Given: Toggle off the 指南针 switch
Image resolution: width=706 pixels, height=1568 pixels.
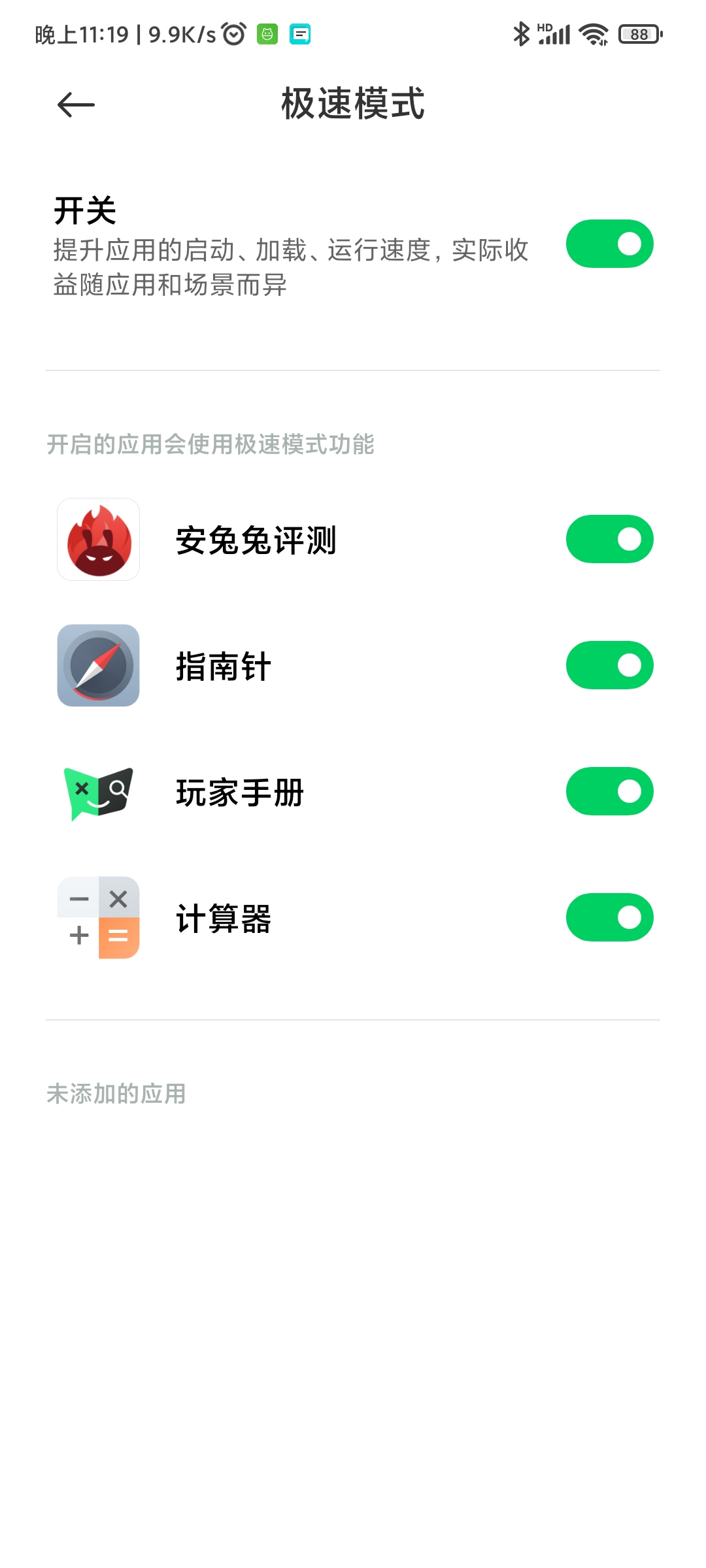Looking at the screenshot, I should [609, 665].
